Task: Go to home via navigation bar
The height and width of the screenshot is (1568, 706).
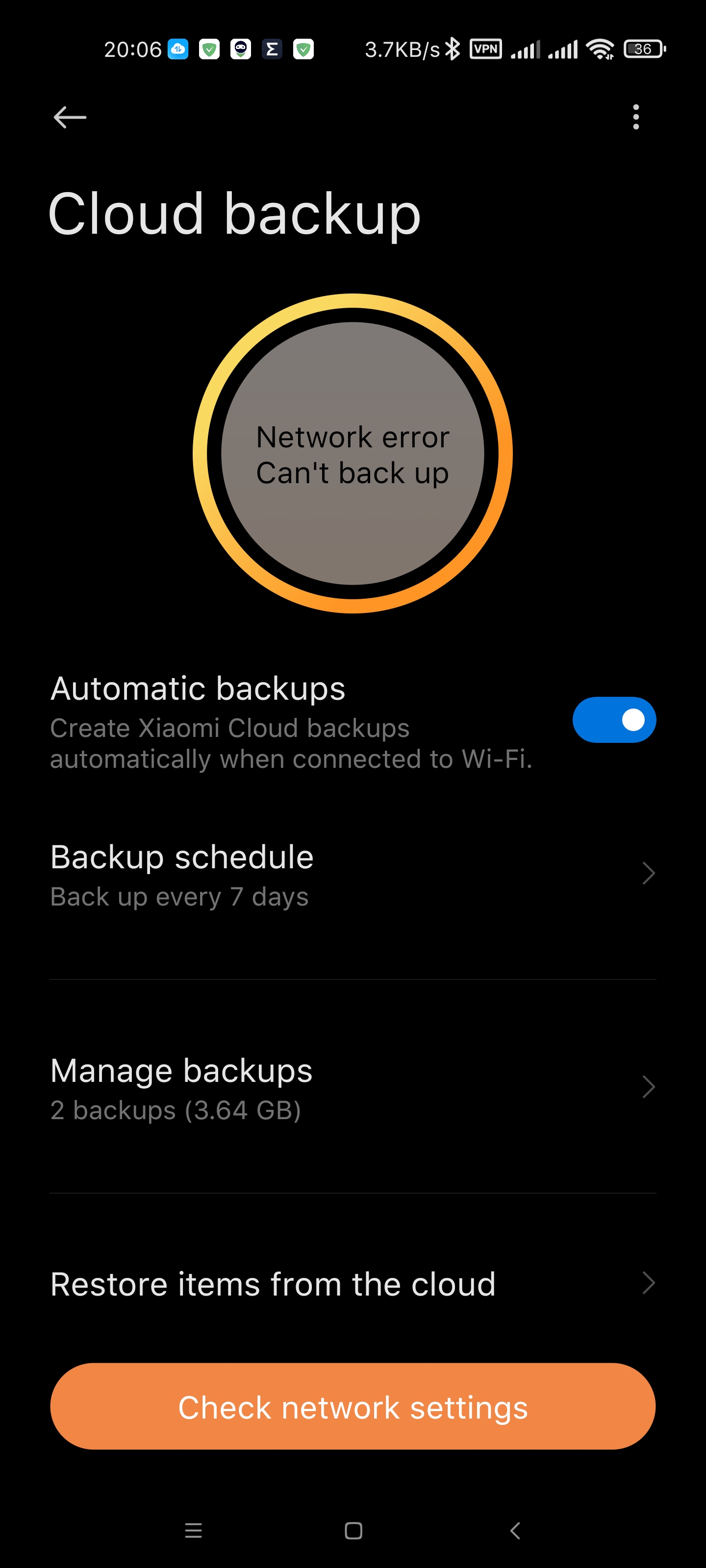Action: pyautogui.click(x=353, y=1530)
